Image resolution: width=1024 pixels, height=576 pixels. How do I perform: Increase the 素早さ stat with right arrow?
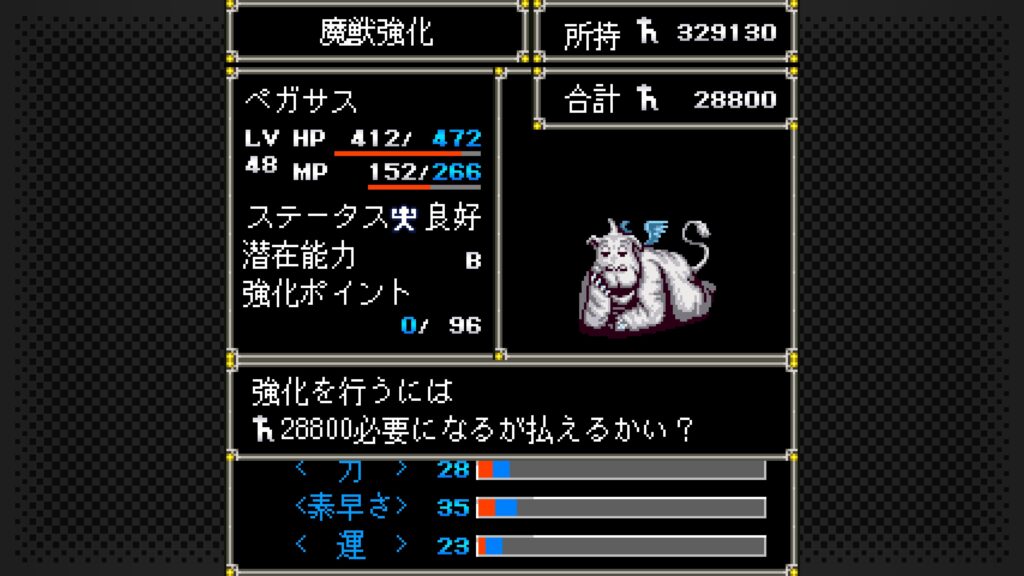(401, 507)
